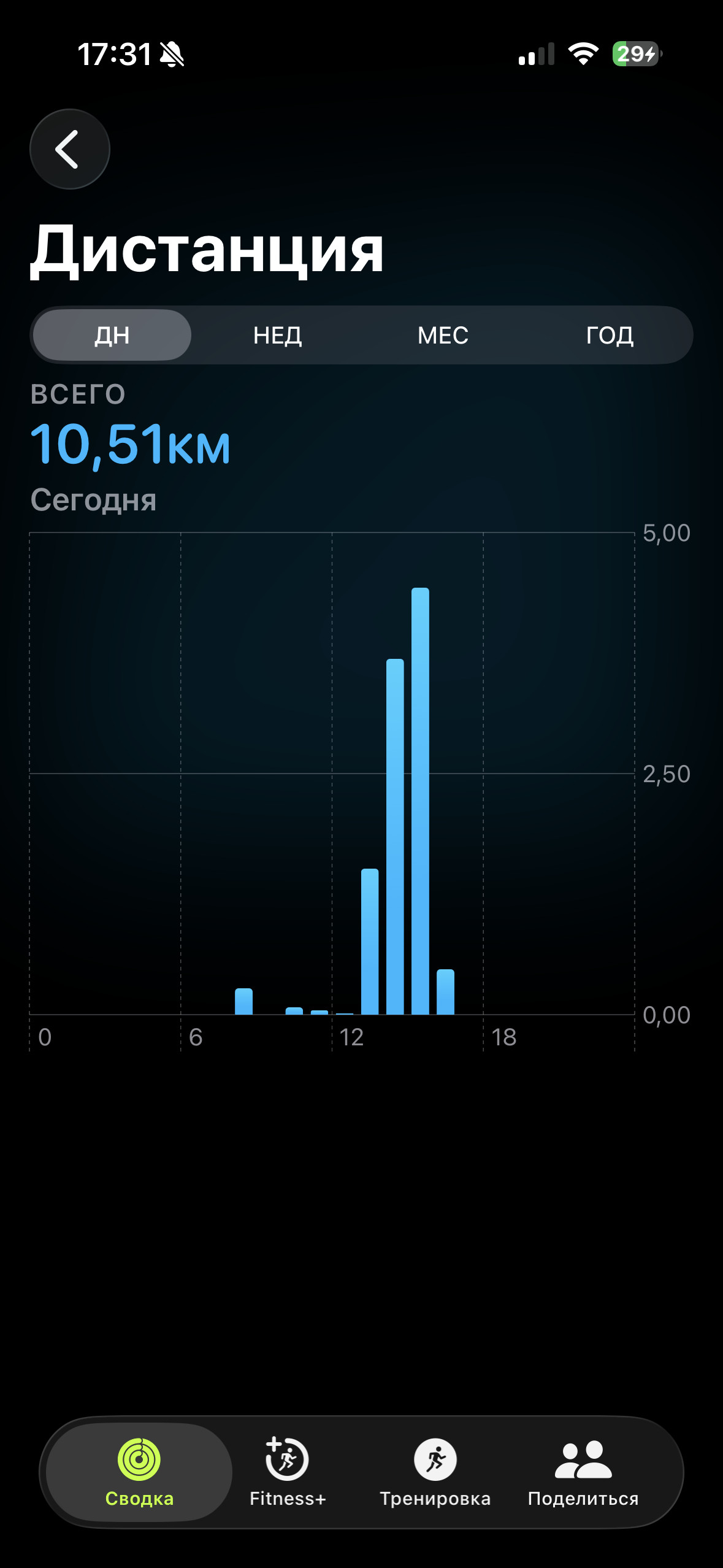Go to the Тренировка workout tab
Screen dimensions: 723x1568
click(435, 1472)
